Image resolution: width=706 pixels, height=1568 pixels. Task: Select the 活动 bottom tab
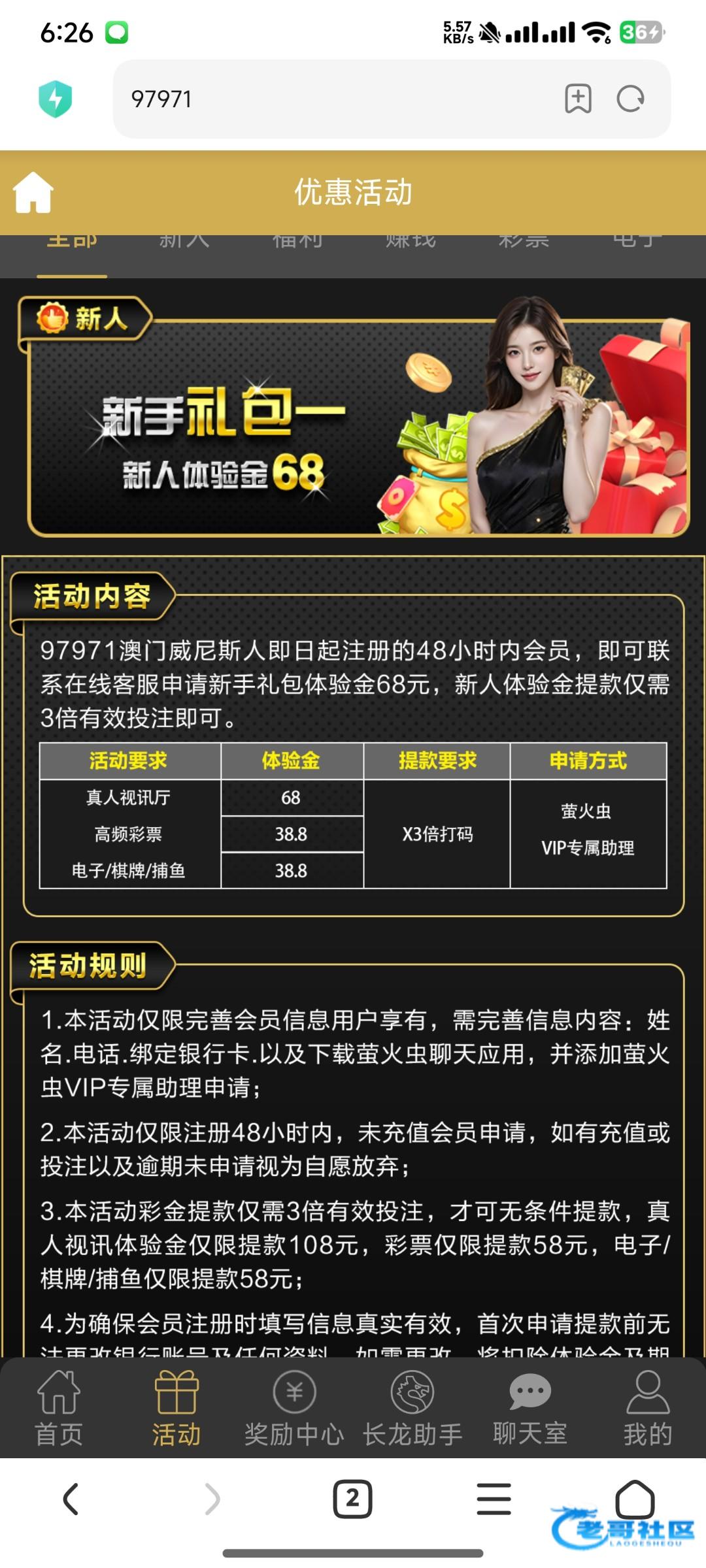(x=176, y=1408)
